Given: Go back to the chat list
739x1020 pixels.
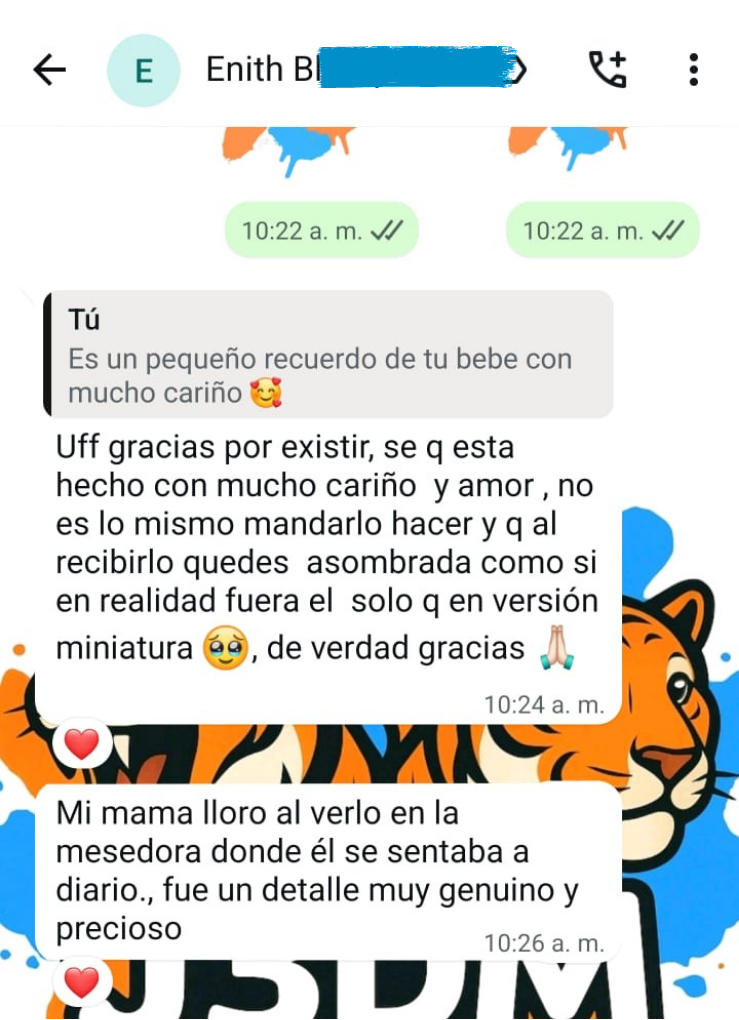Looking at the screenshot, I should pos(49,70).
